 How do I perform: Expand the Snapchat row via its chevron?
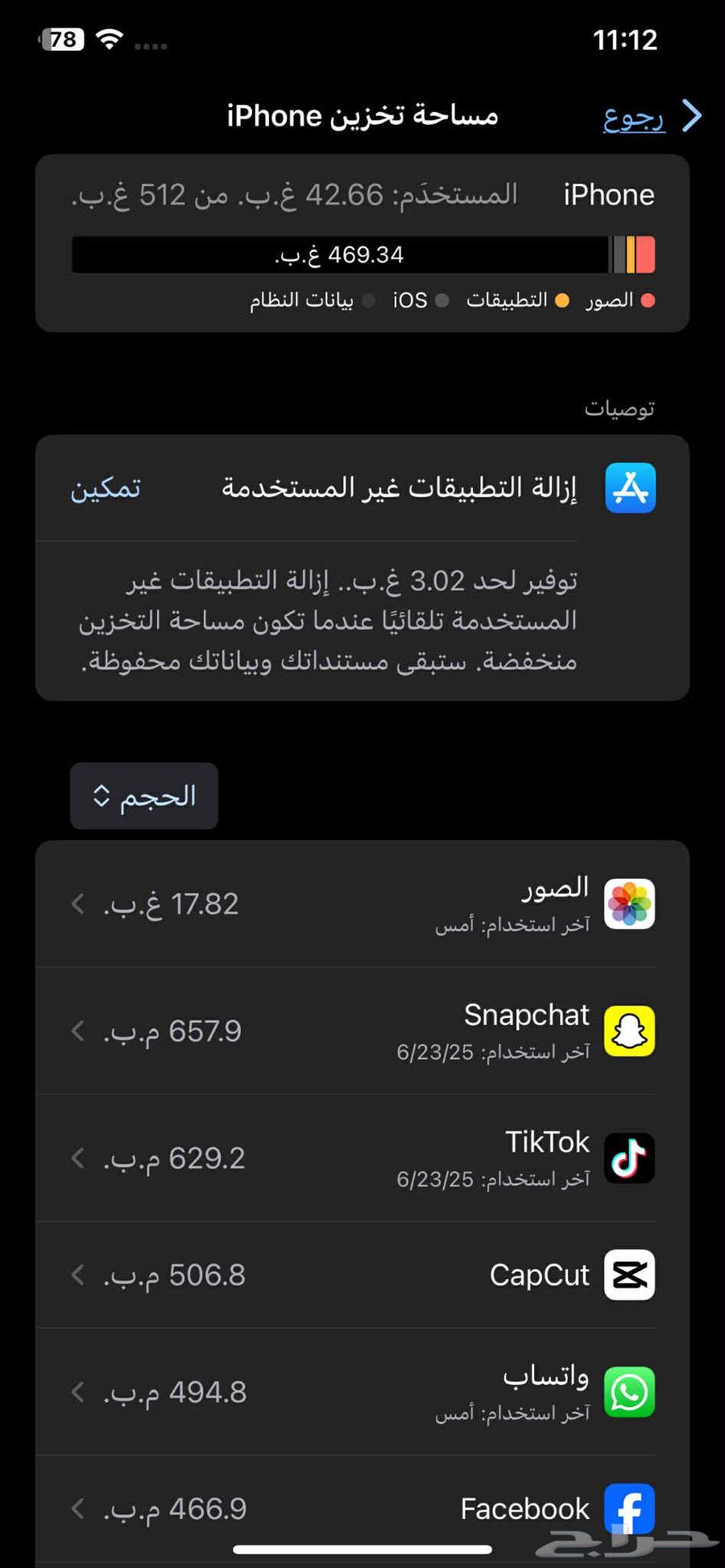tap(77, 1032)
